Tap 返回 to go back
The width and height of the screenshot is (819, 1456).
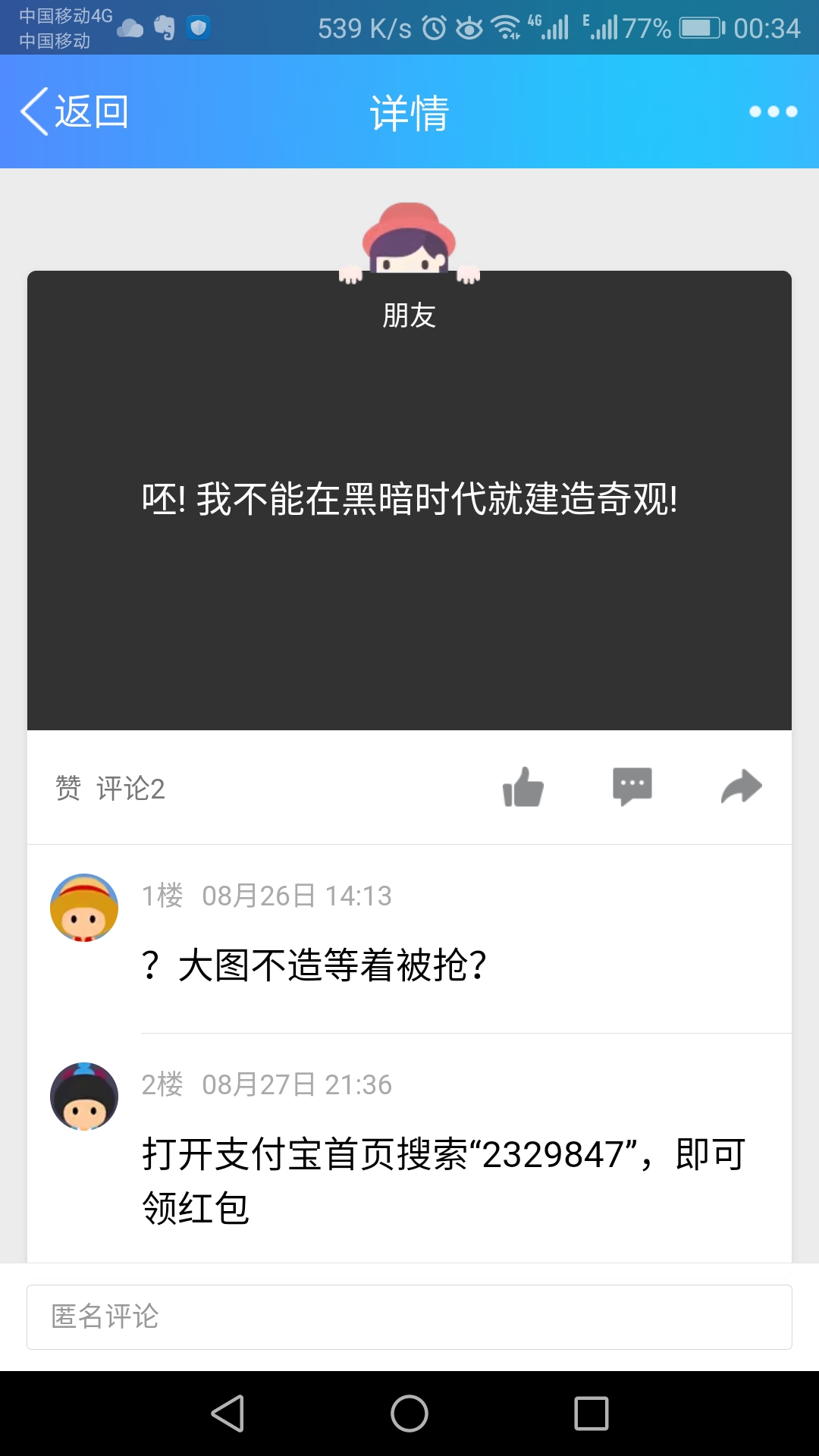tap(74, 111)
